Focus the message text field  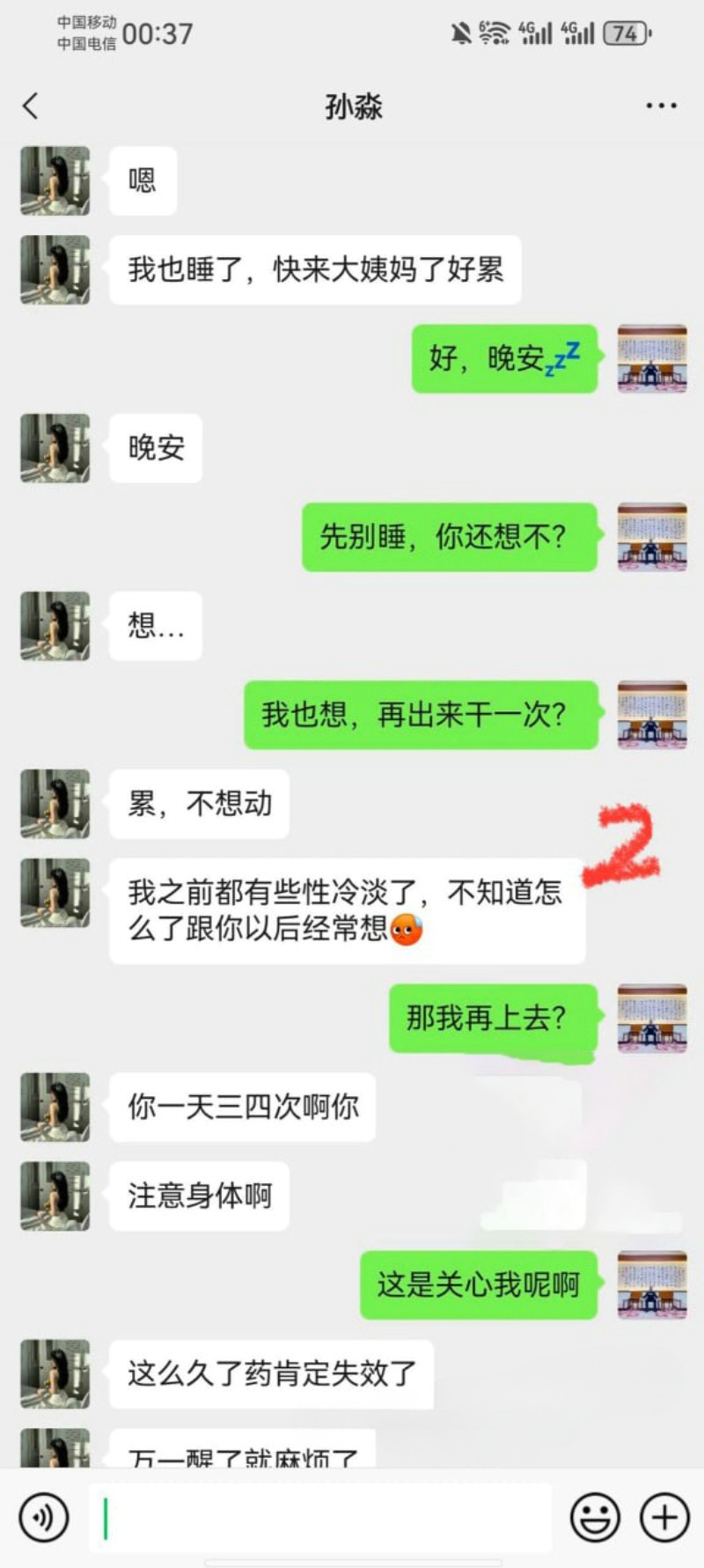click(321, 1518)
